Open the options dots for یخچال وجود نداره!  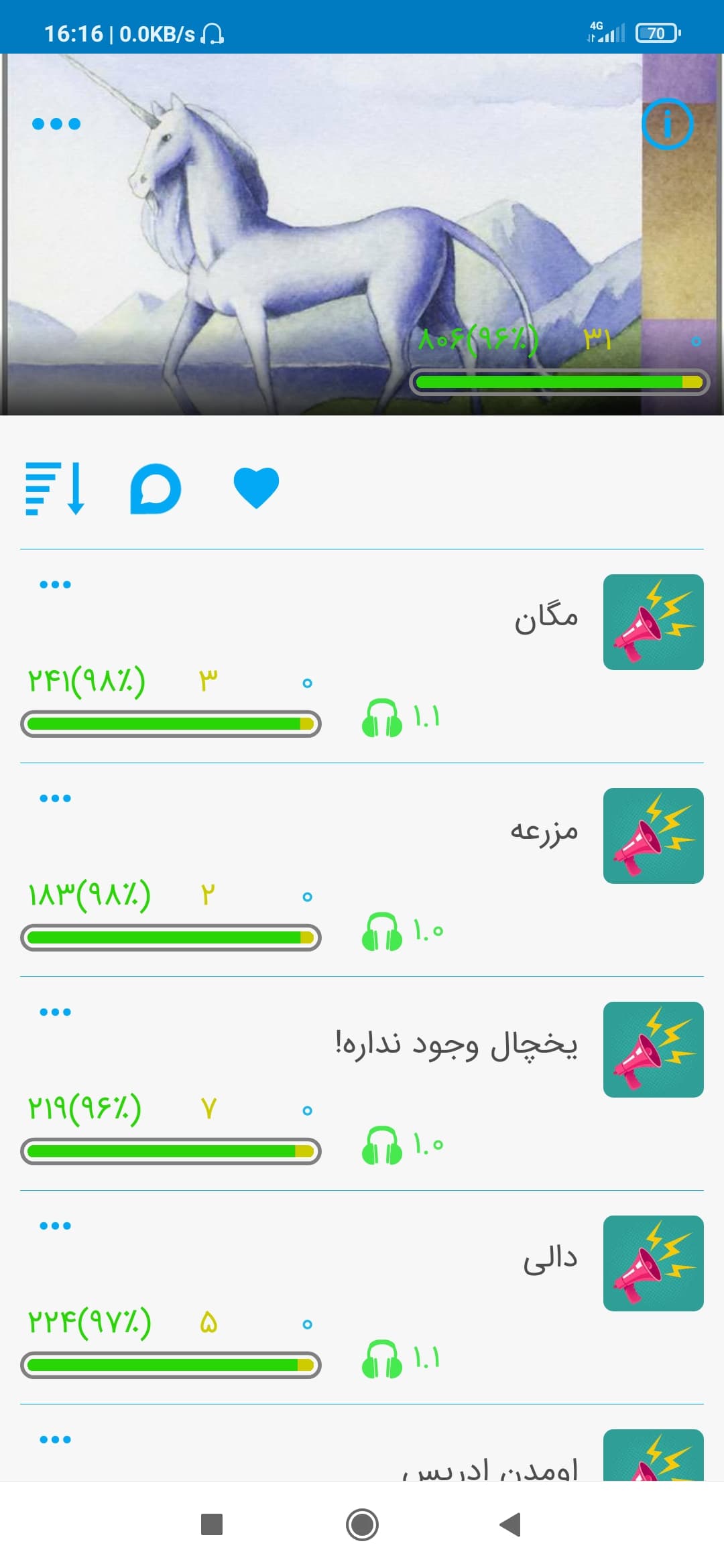coord(56,1012)
